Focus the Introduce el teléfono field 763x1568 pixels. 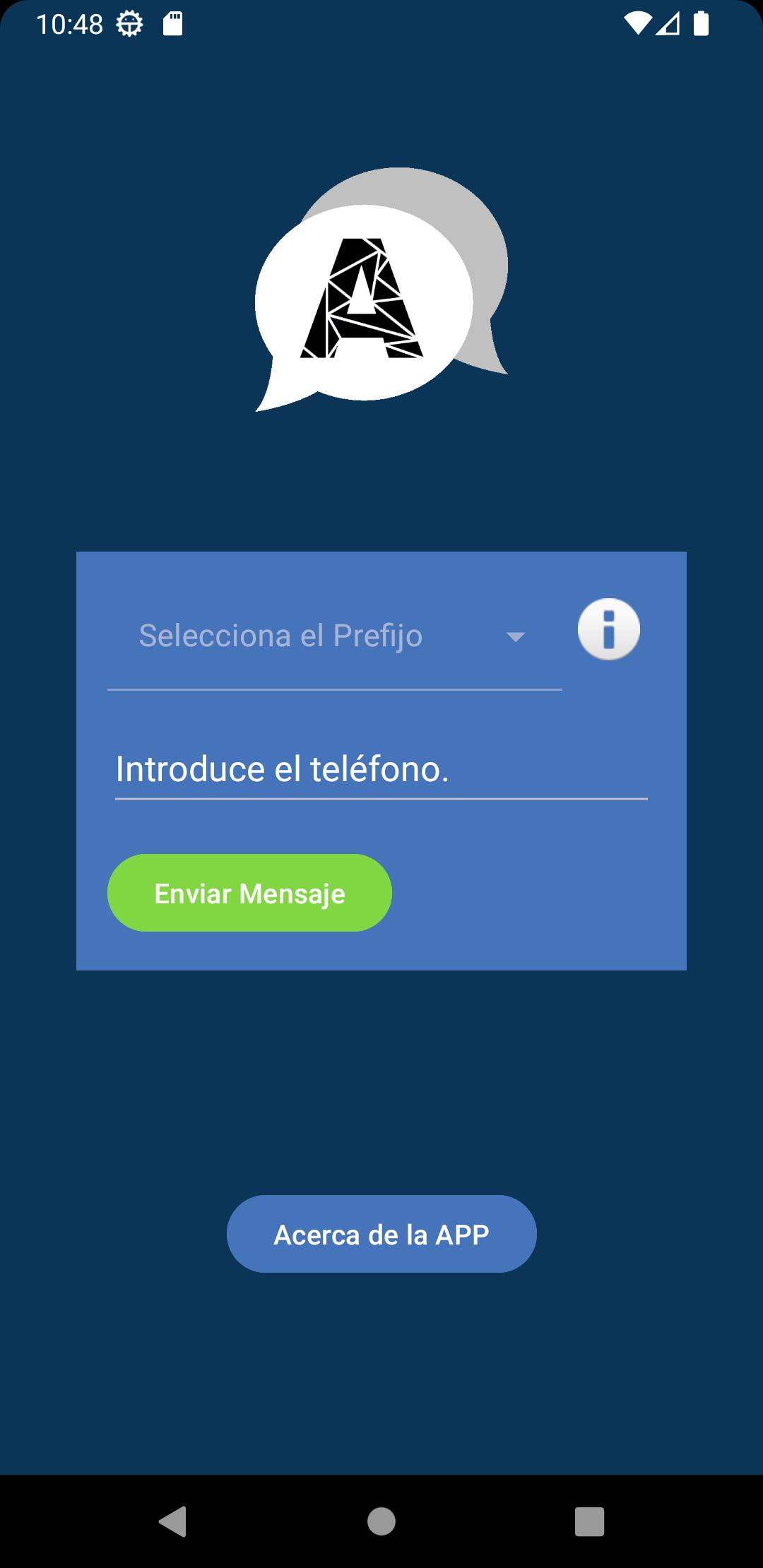[x=381, y=769]
